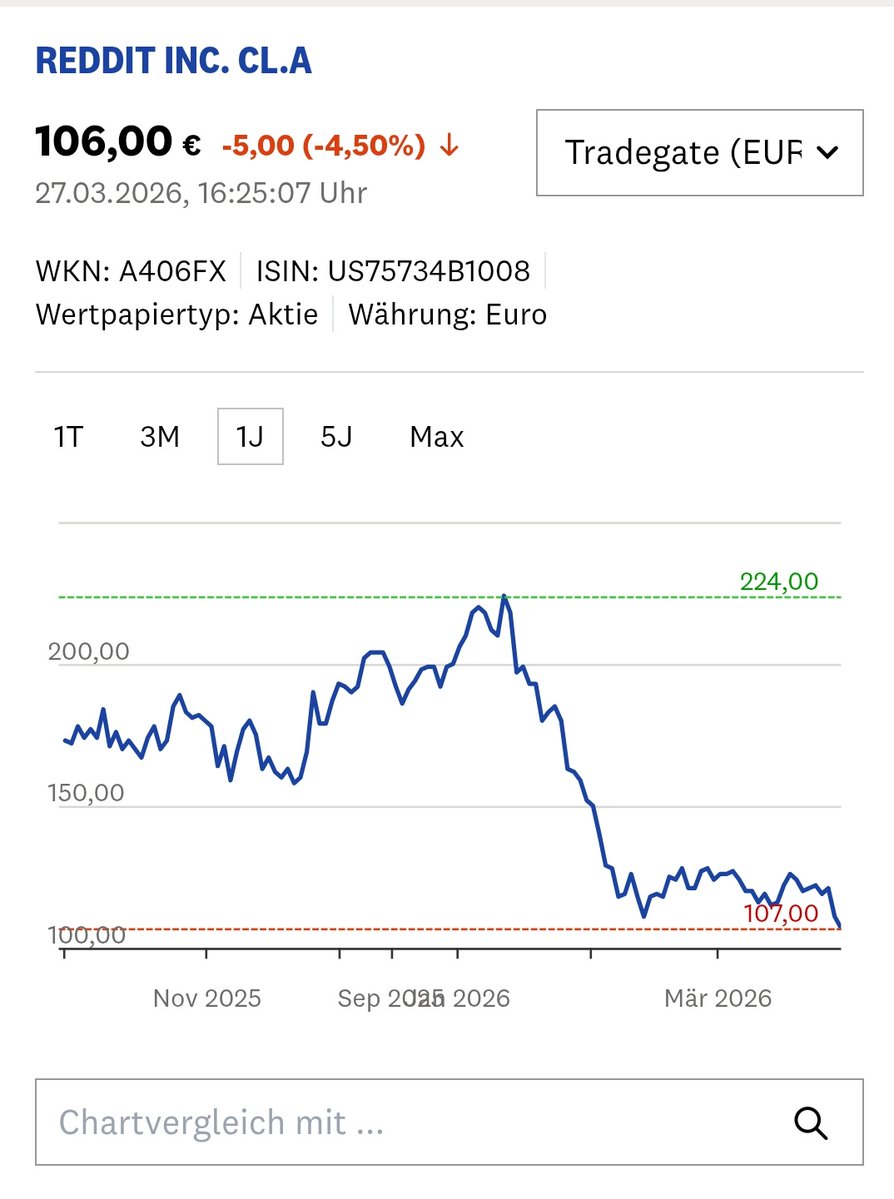Switch to the Max chart range
Image resolution: width=894 pixels, height=1199 pixels.
437,437
